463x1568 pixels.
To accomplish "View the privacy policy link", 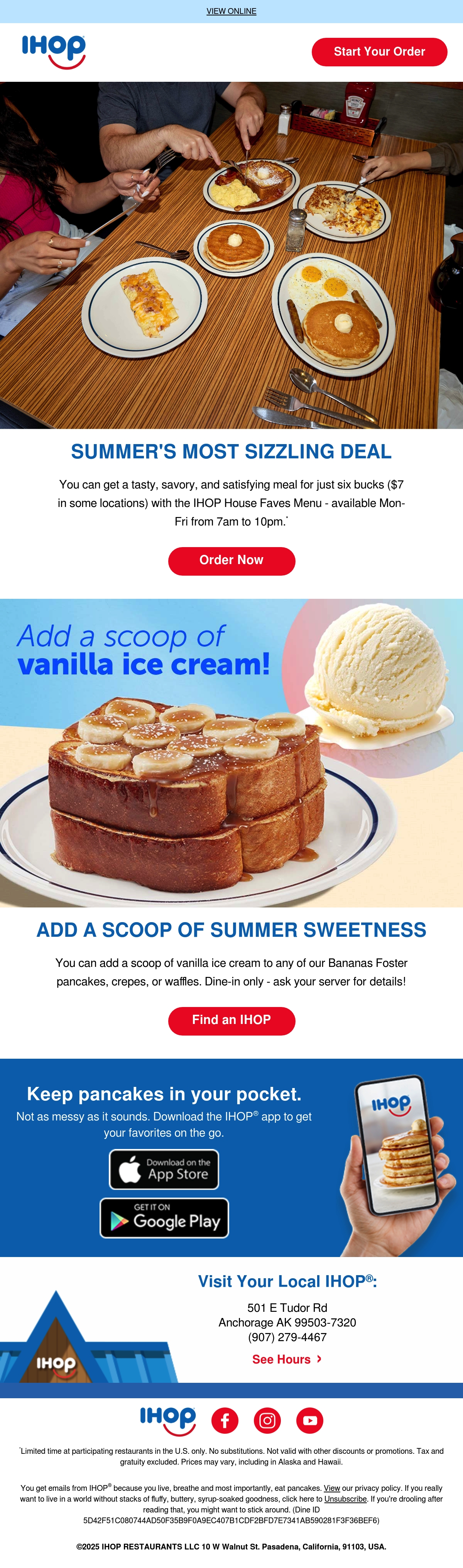I will (x=331, y=1488).
